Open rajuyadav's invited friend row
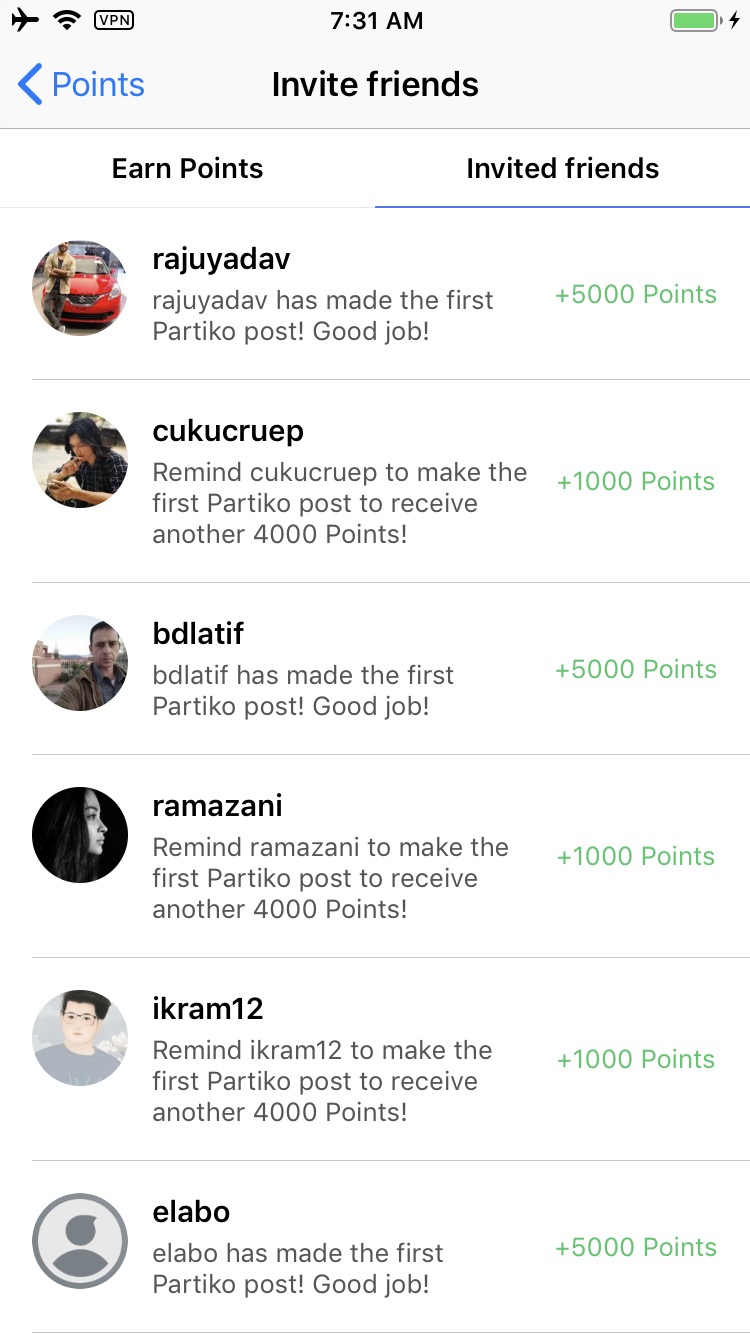Screen dimensions: 750x1334 pos(375,294)
